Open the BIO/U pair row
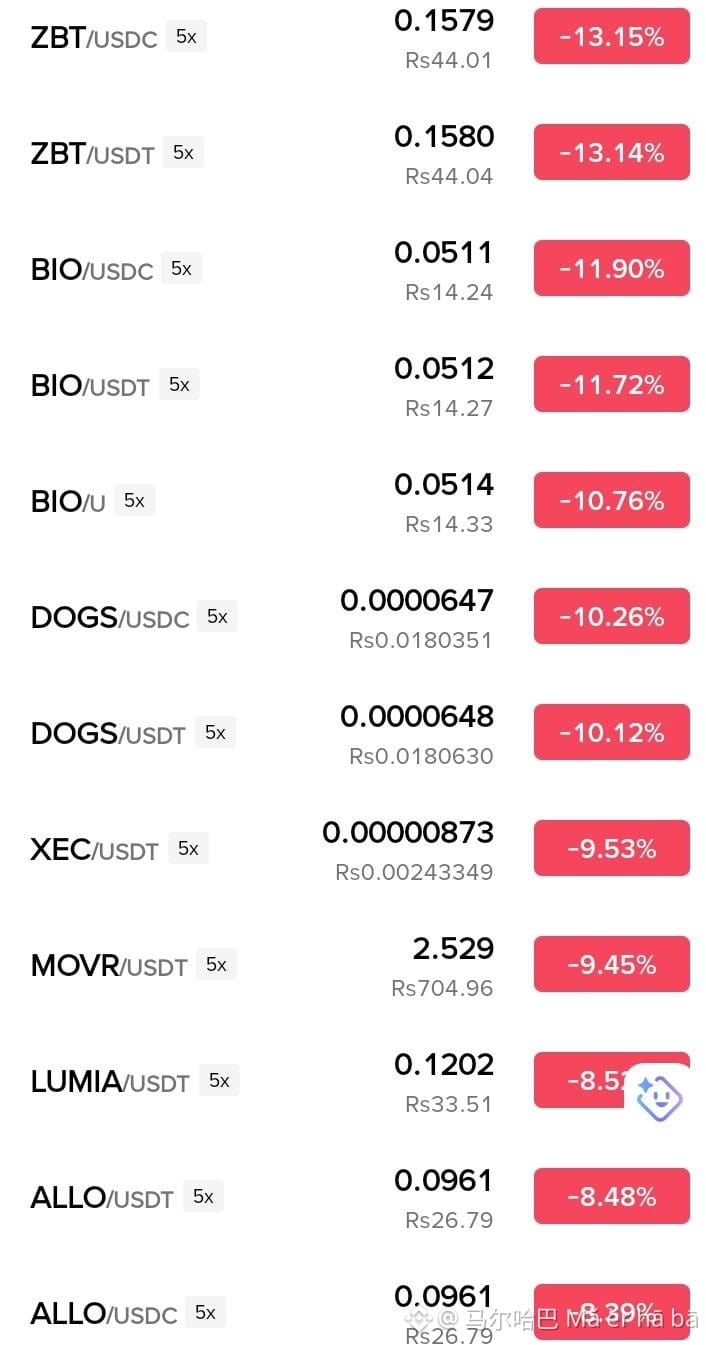706x1345 pixels. (x=353, y=501)
